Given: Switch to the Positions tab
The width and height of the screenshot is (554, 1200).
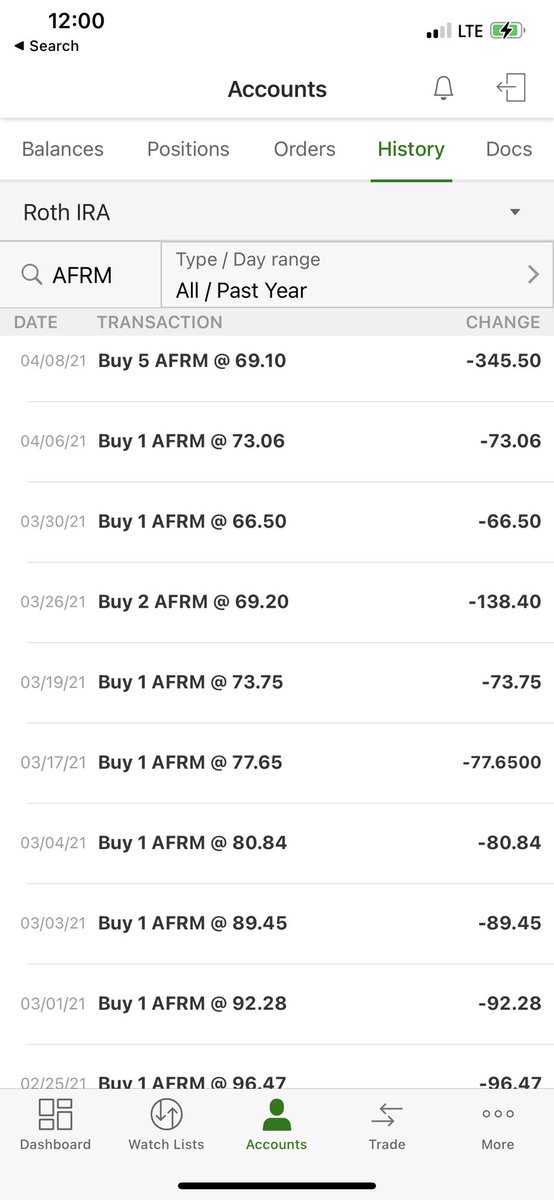Looking at the screenshot, I should (188, 149).
